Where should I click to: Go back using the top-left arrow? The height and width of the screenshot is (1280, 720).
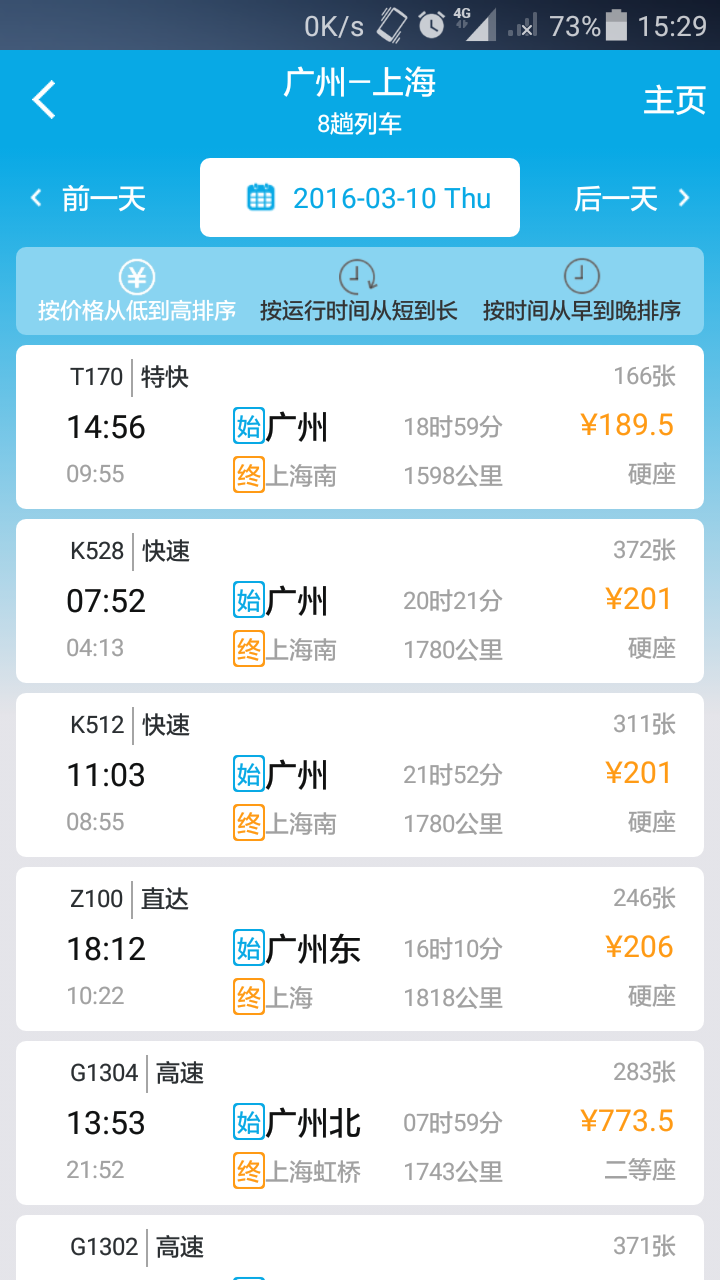click(x=45, y=100)
